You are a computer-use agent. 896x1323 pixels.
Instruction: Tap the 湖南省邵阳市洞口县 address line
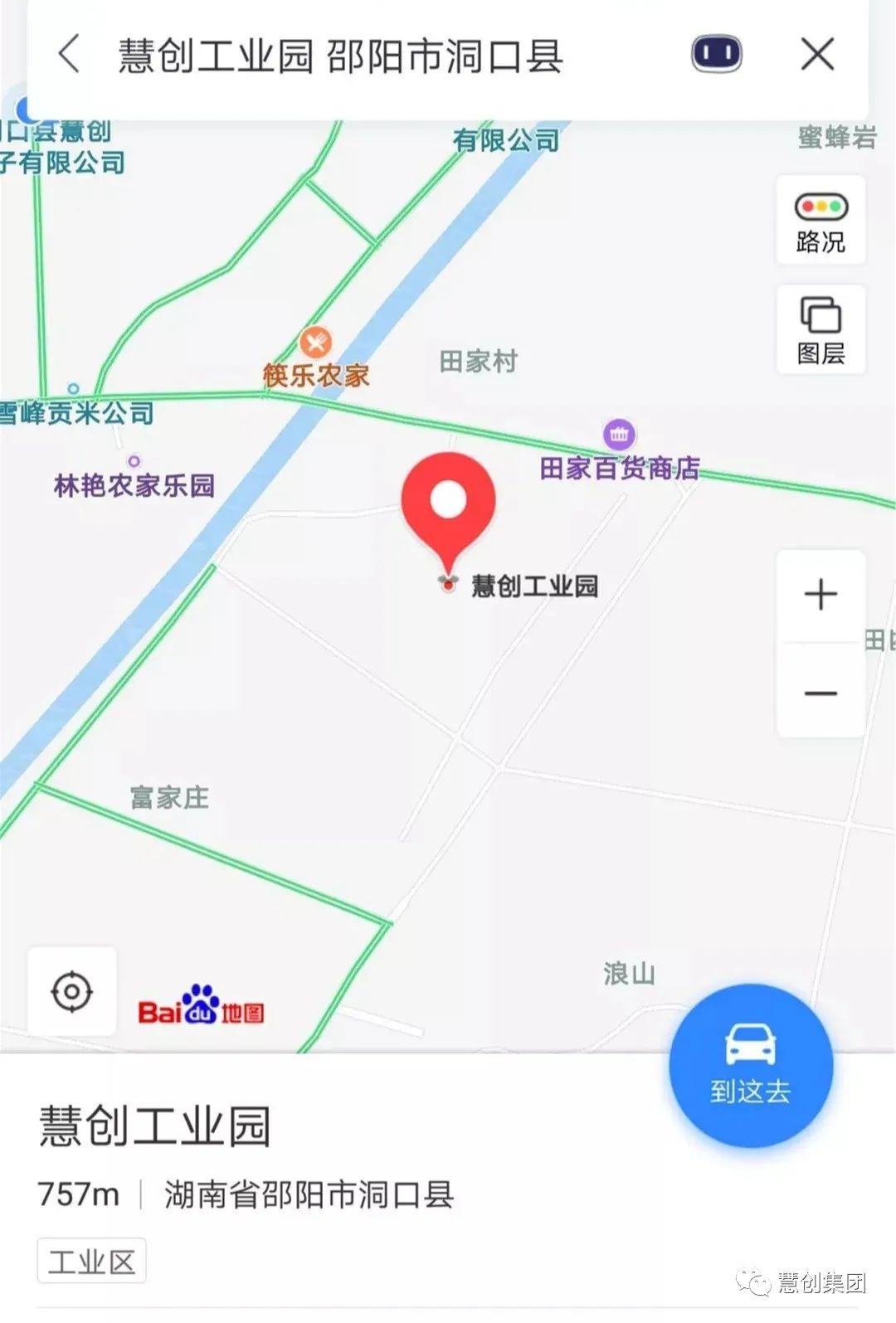point(309,1193)
